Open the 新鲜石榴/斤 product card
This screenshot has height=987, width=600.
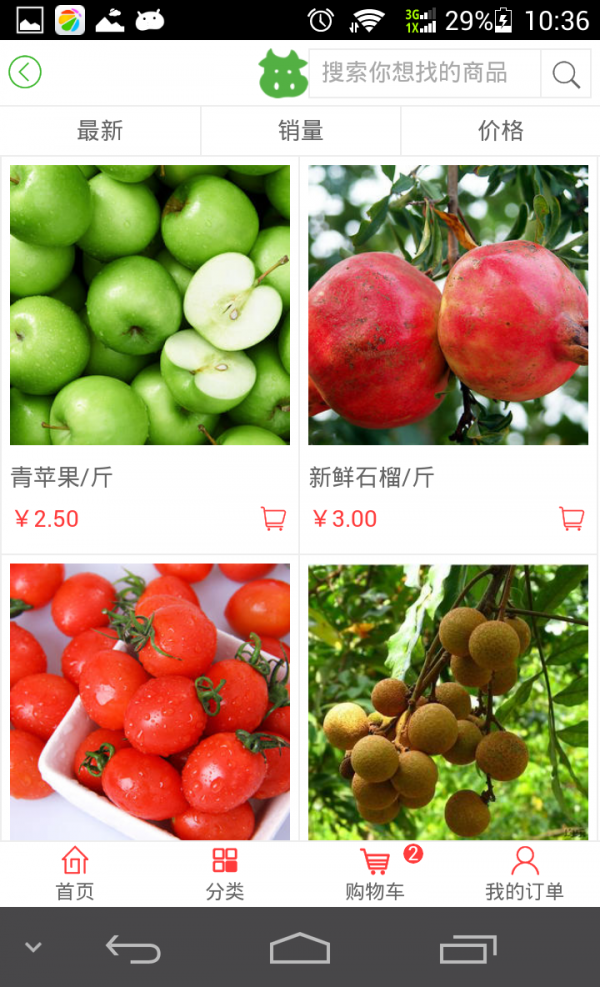pos(448,305)
